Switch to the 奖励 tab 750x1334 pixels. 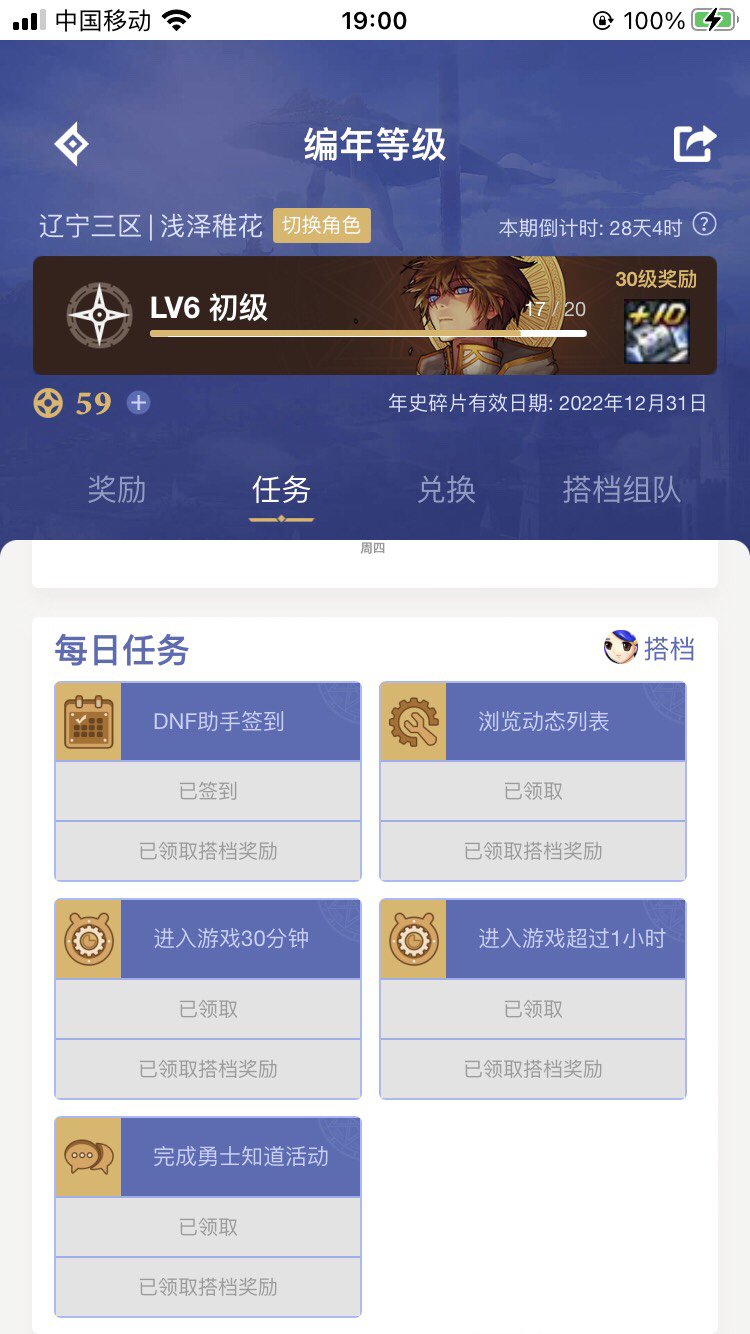pos(117,490)
